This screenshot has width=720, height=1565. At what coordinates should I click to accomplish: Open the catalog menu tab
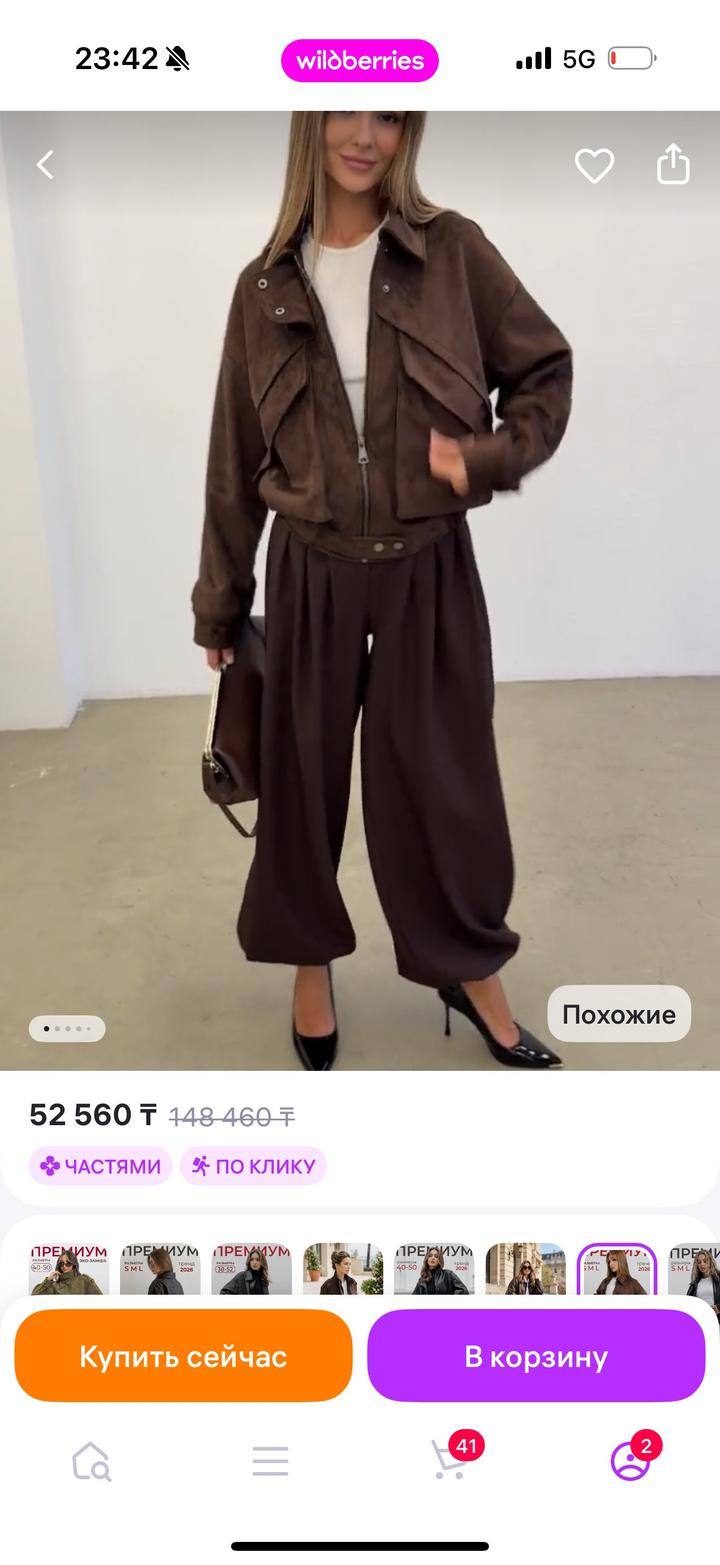point(270,1462)
